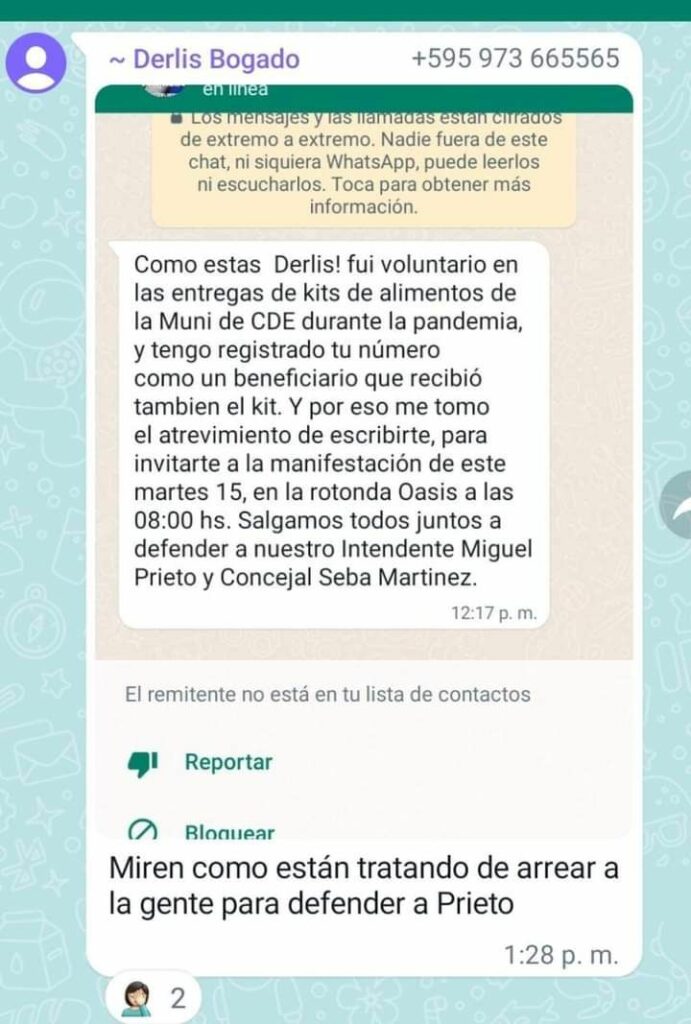View the reactions on this message

coord(155,997)
